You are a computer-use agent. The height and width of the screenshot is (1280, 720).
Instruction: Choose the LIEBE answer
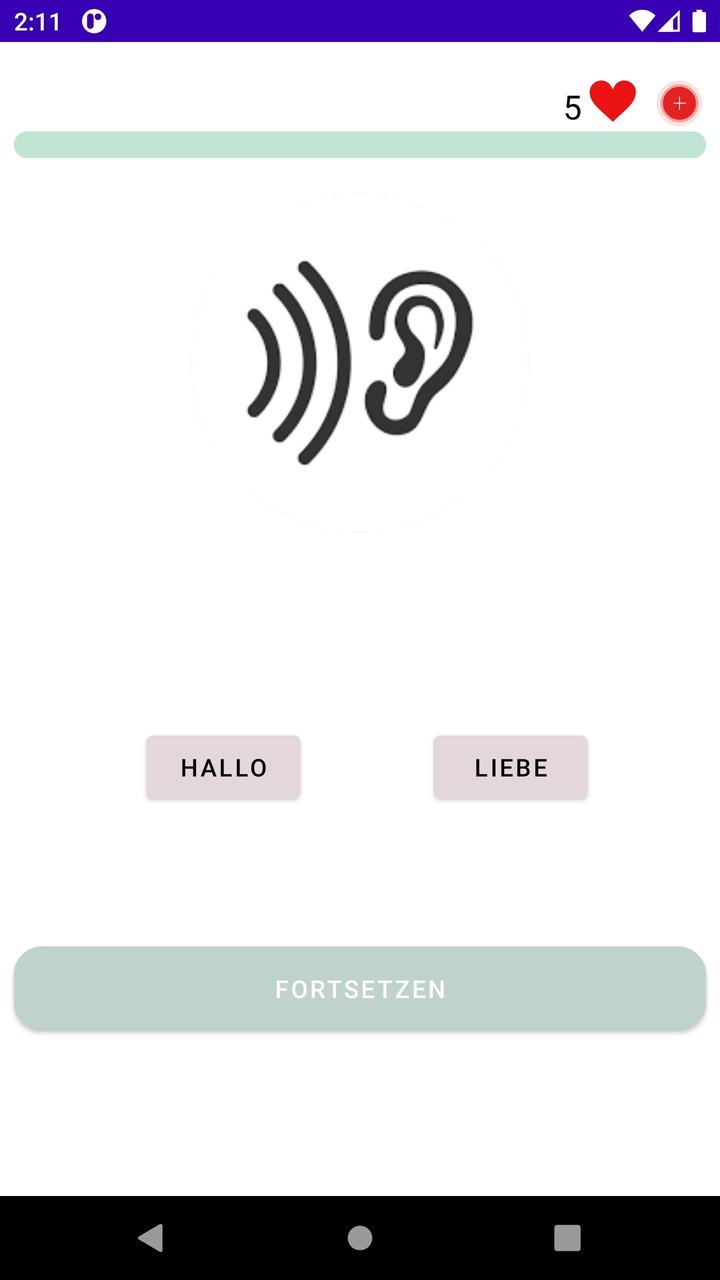(x=510, y=768)
